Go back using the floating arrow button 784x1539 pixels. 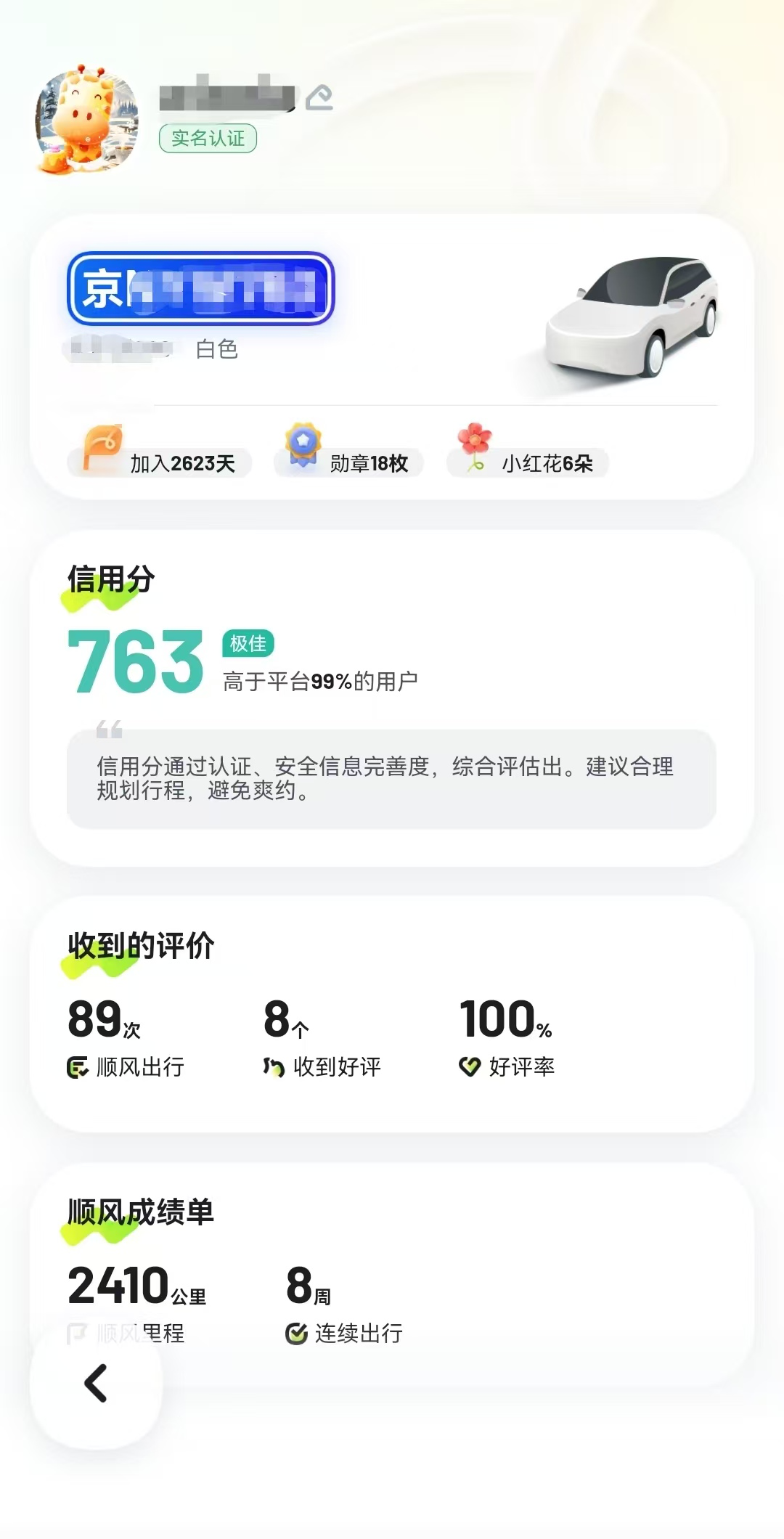(x=96, y=1383)
